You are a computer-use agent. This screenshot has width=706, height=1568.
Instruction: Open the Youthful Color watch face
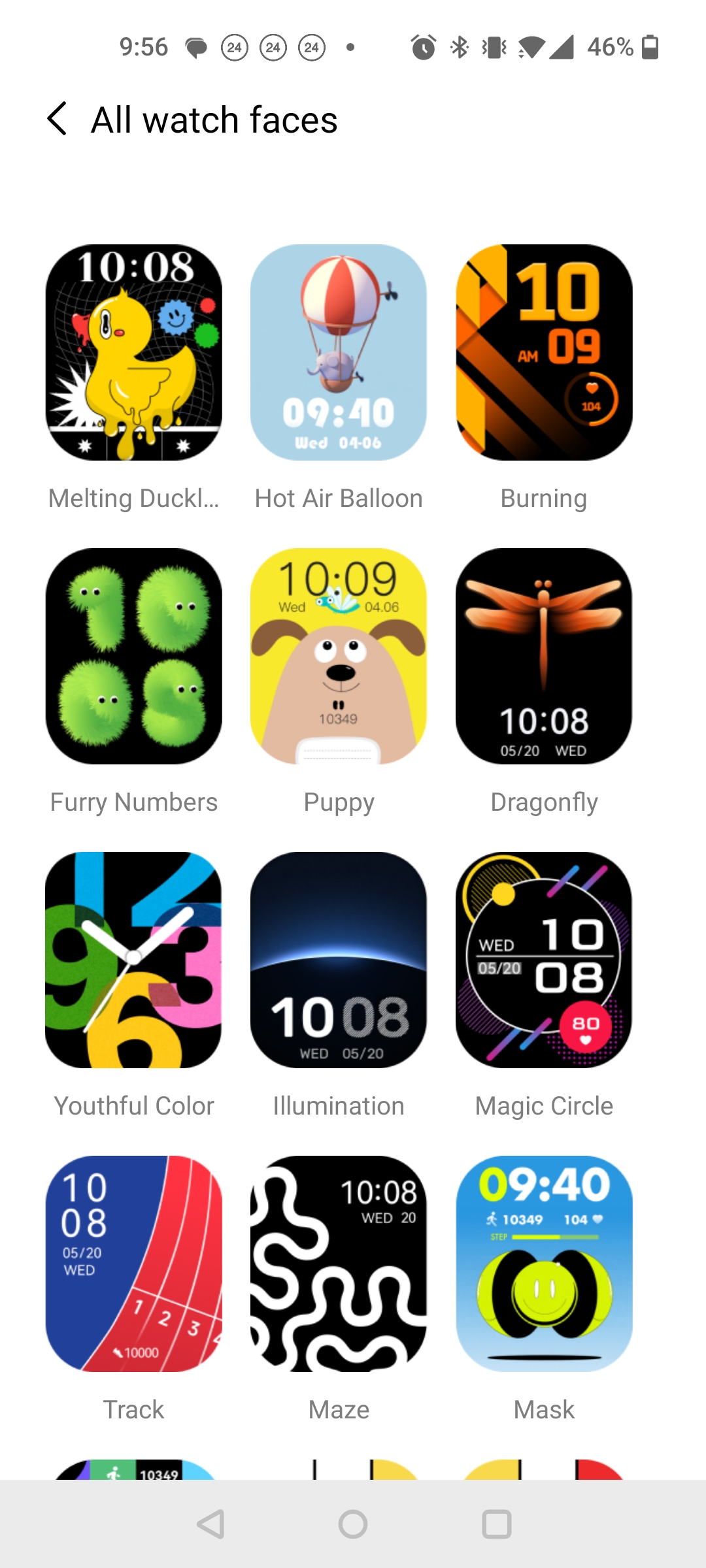click(x=134, y=960)
